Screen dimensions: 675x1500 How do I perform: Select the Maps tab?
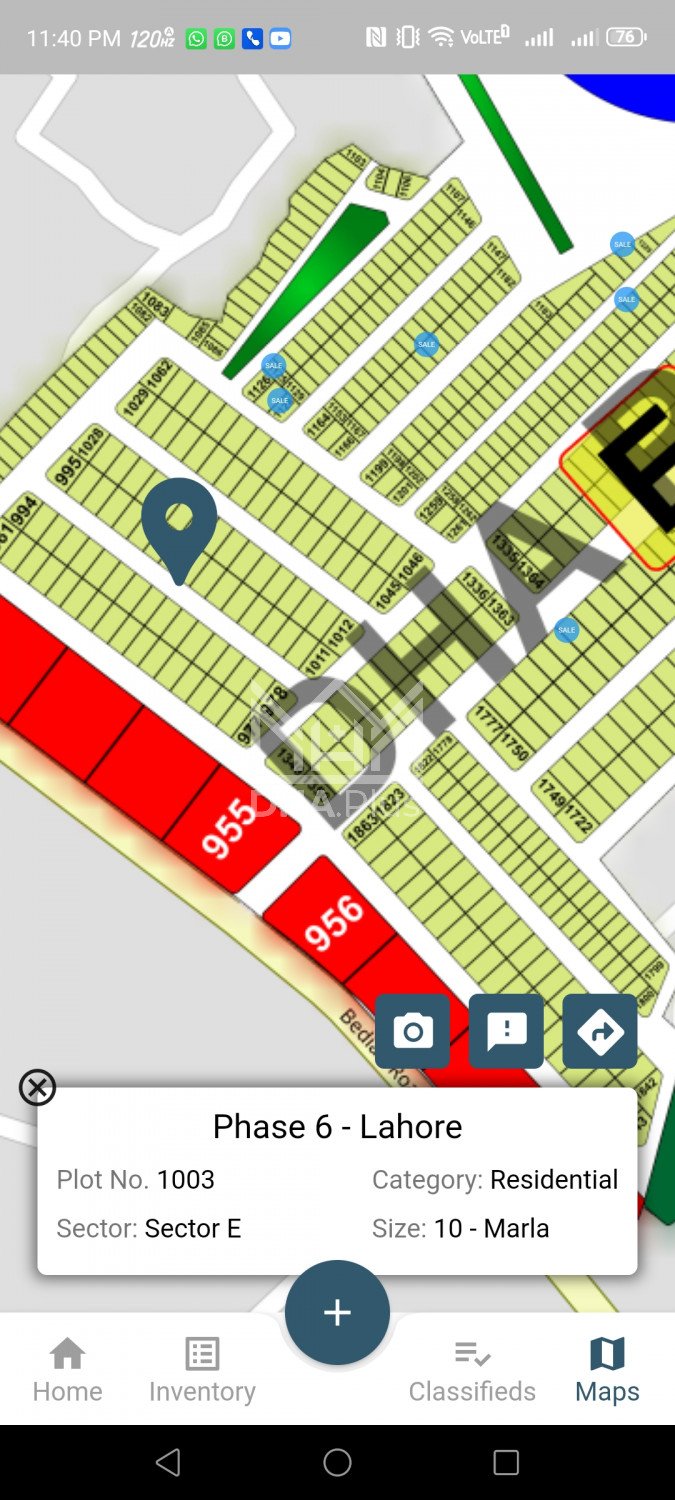coord(607,1371)
